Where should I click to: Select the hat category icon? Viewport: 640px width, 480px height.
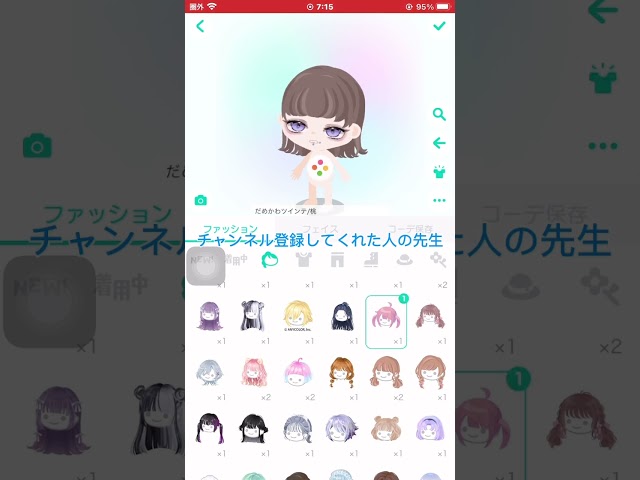[x=404, y=260]
